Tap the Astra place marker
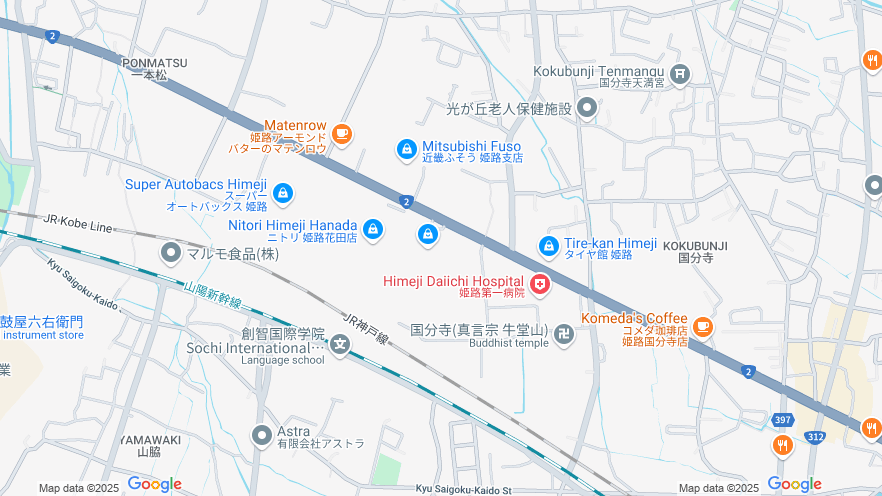 click(262, 435)
